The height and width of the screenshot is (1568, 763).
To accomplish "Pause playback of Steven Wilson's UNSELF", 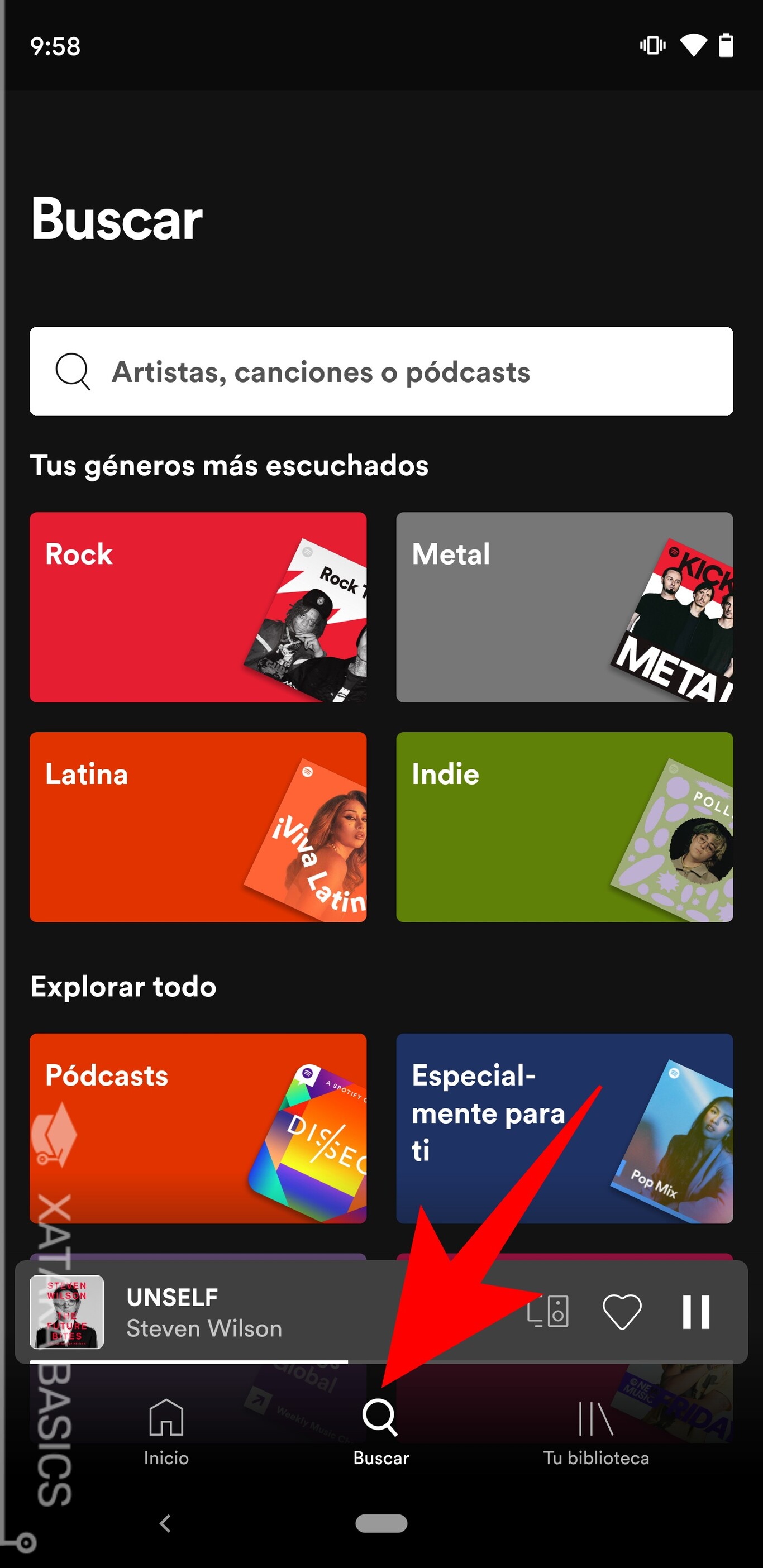I will click(697, 1311).
